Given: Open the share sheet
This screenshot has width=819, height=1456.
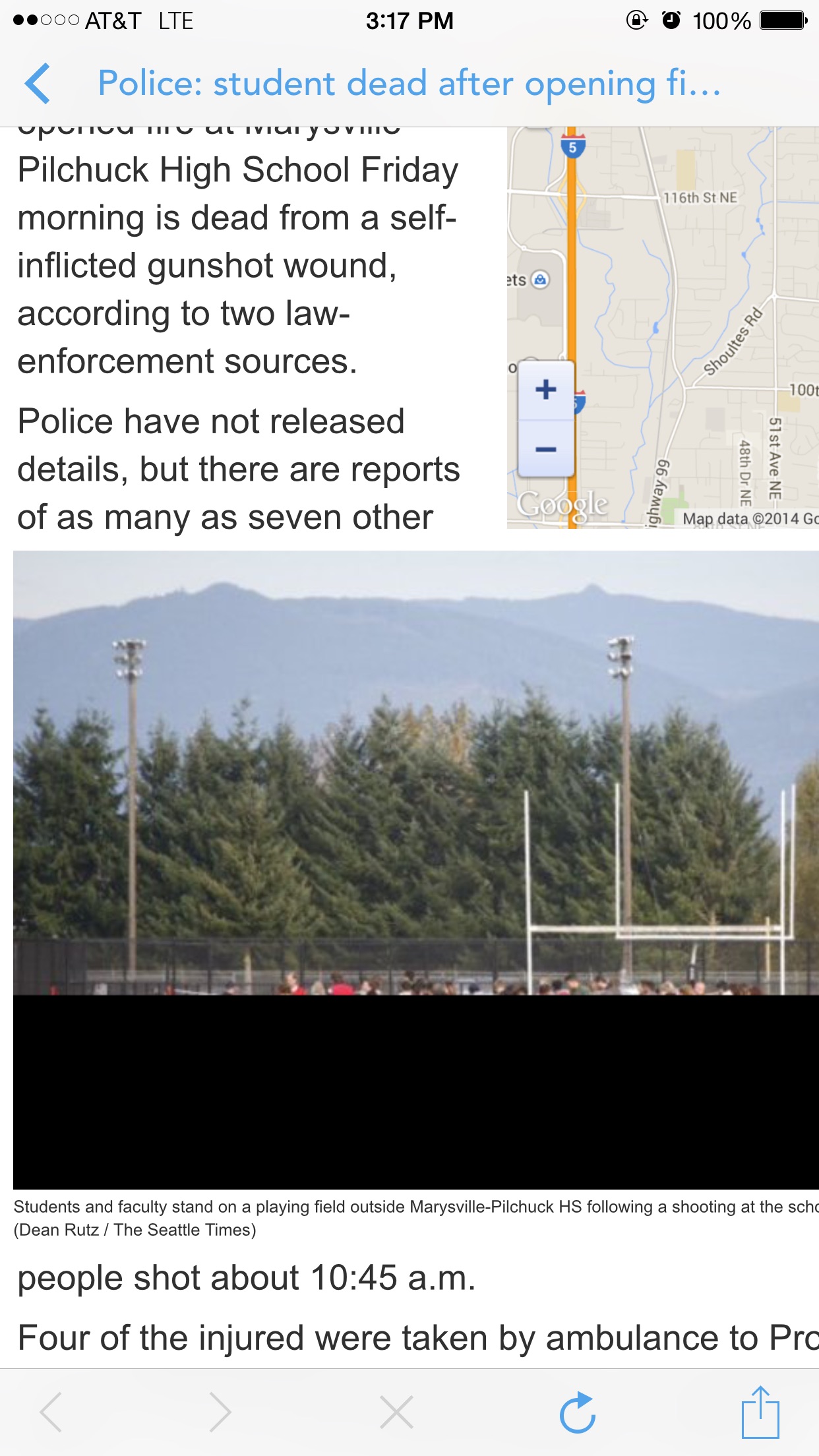Looking at the screenshot, I should click(x=760, y=1412).
